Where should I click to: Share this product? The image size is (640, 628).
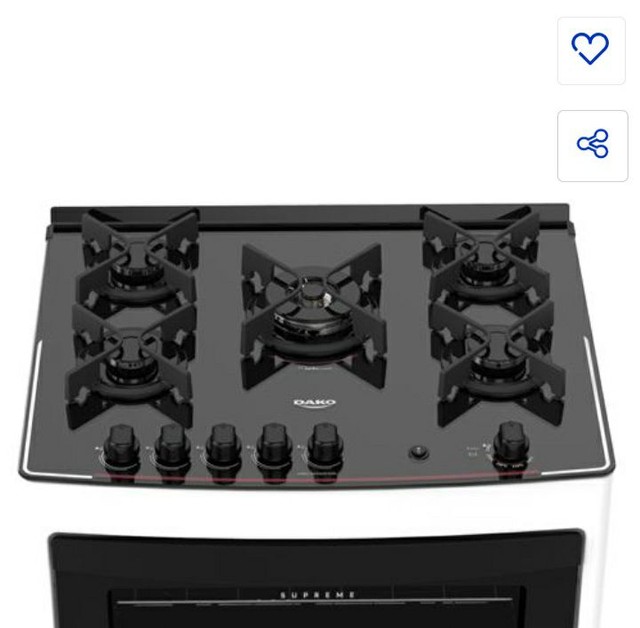point(592,145)
